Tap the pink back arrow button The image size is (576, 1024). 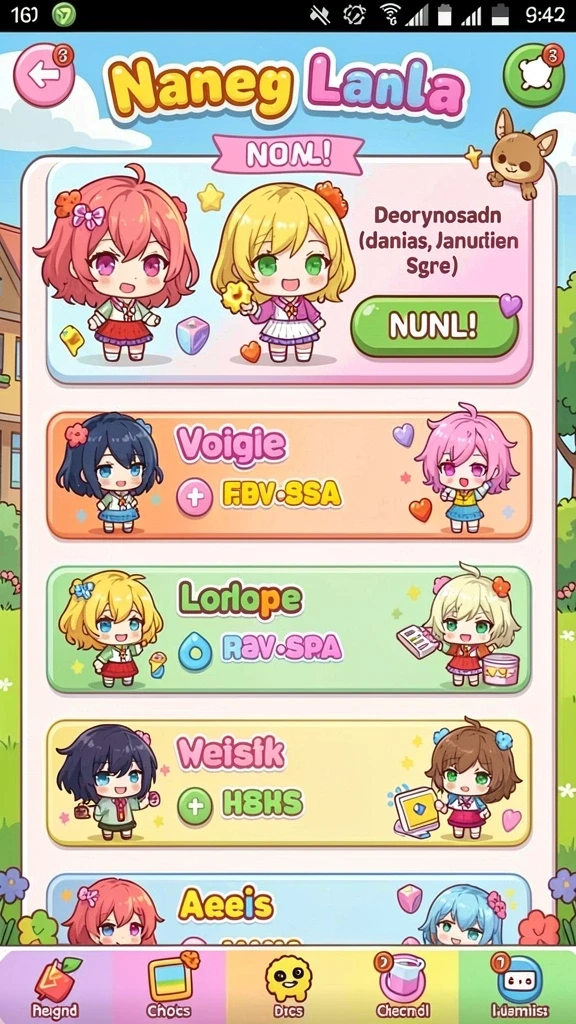[44, 75]
